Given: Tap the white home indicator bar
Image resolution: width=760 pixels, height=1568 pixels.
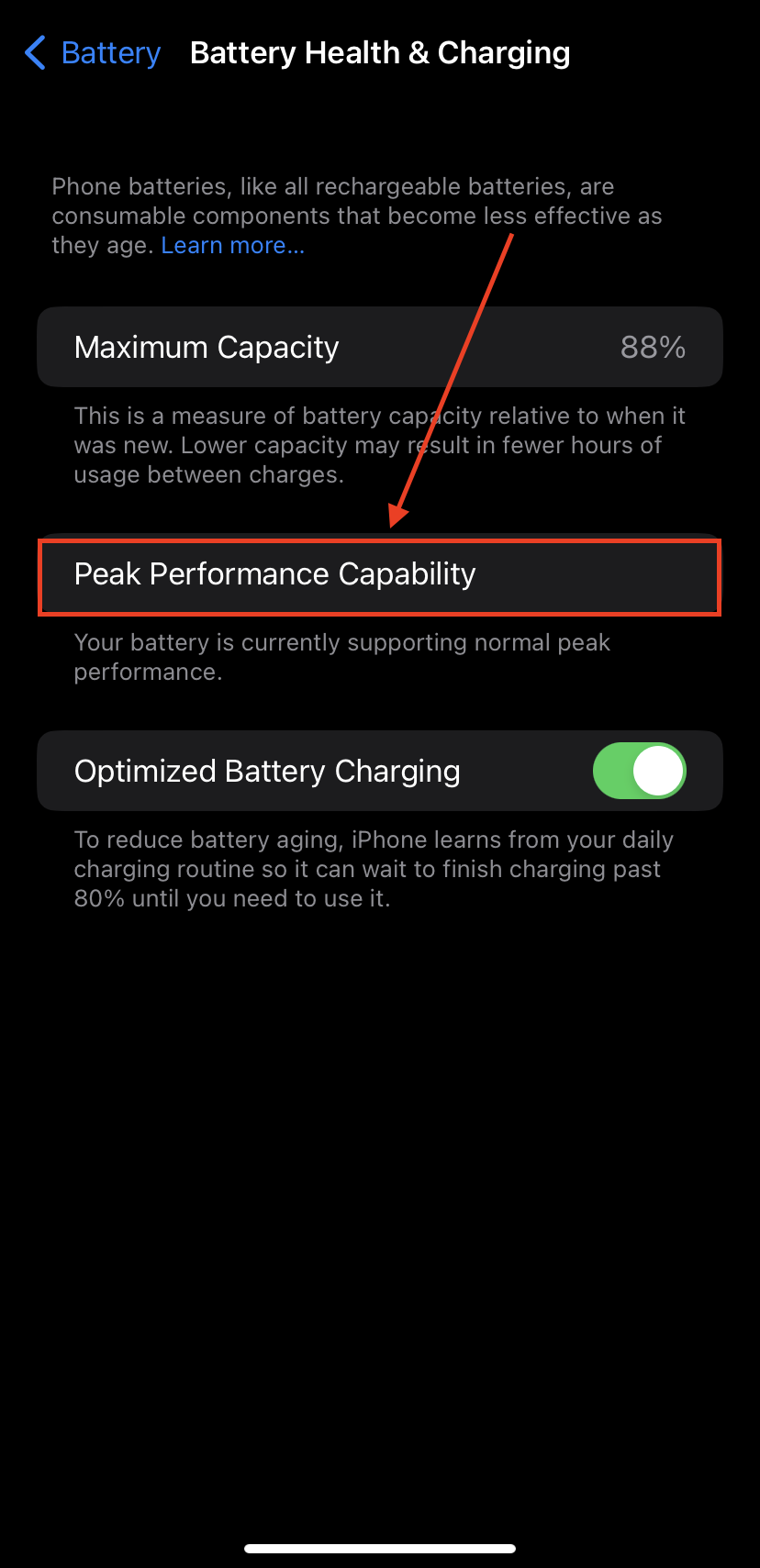Looking at the screenshot, I should point(380,1547).
